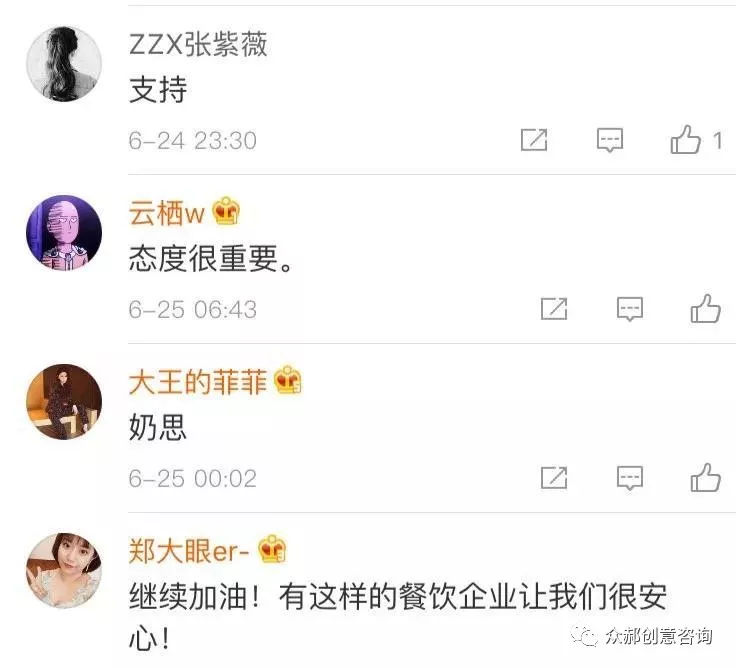Viewport: 736px width, 668px height.
Task: Like ZZX张紫薇's comment
Action: coord(686,141)
